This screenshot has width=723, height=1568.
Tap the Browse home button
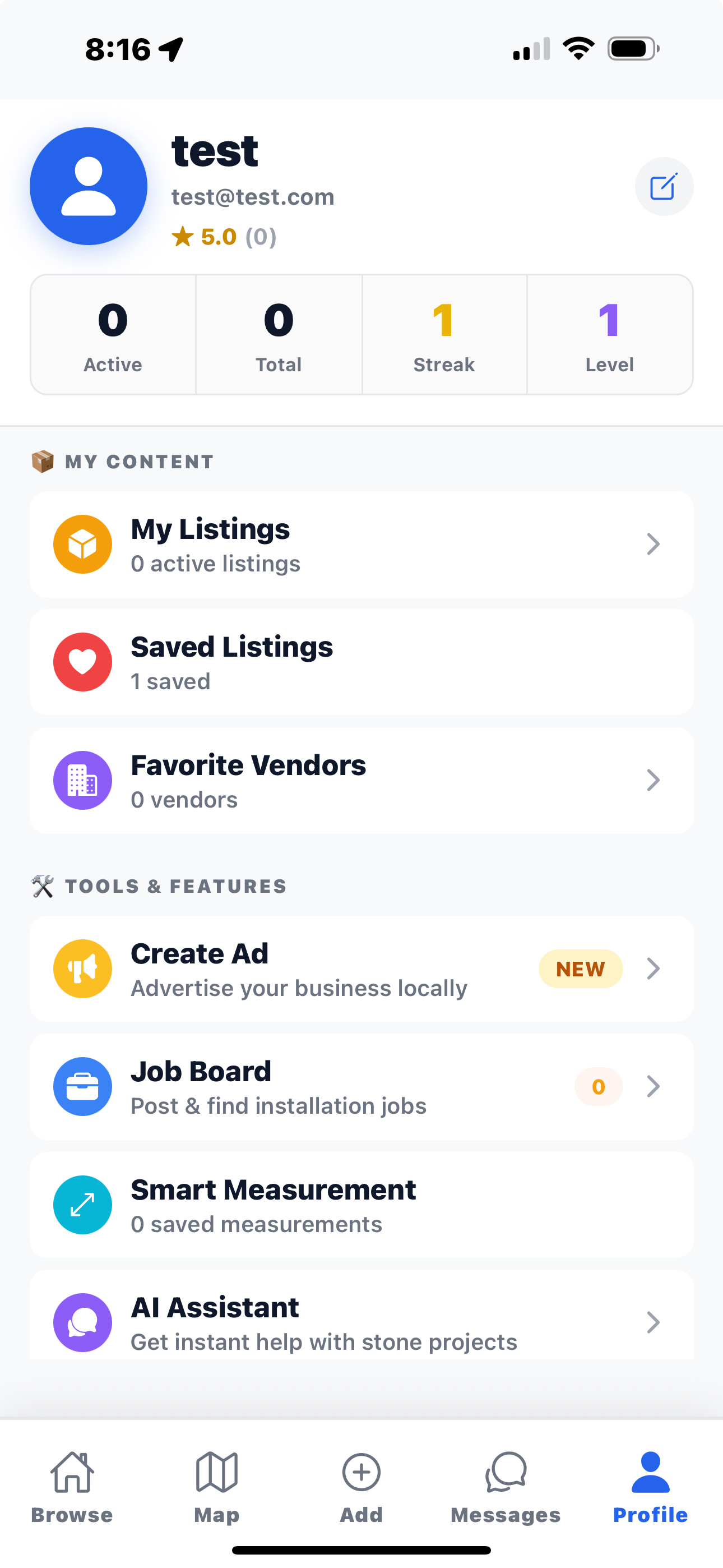tap(72, 1491)
